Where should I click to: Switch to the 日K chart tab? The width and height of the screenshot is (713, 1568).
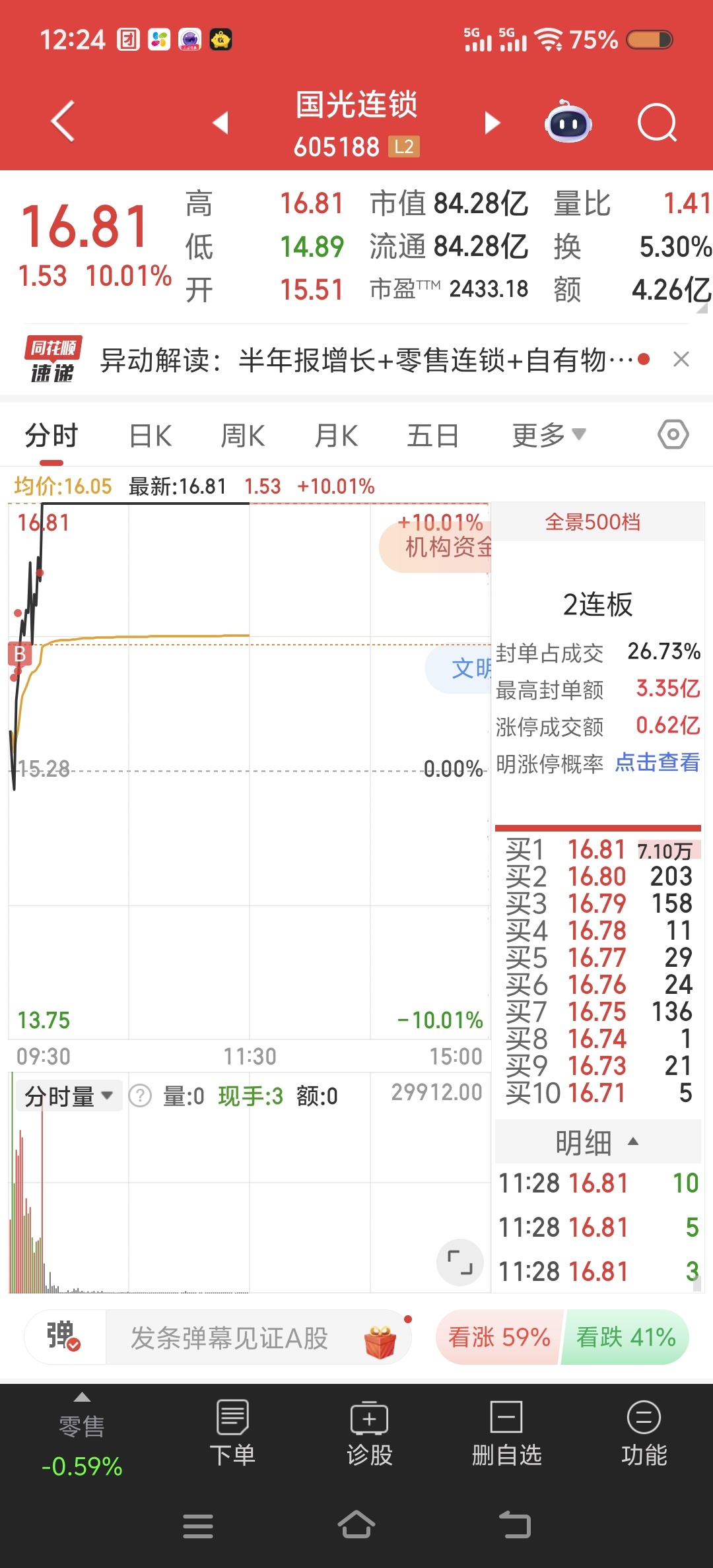coord(151,436)
